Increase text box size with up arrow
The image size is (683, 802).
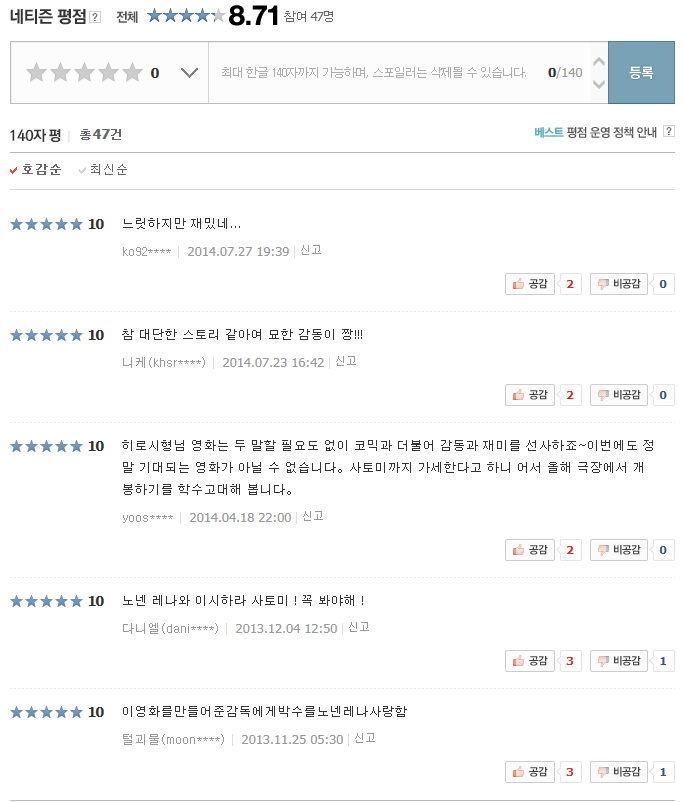599,62
